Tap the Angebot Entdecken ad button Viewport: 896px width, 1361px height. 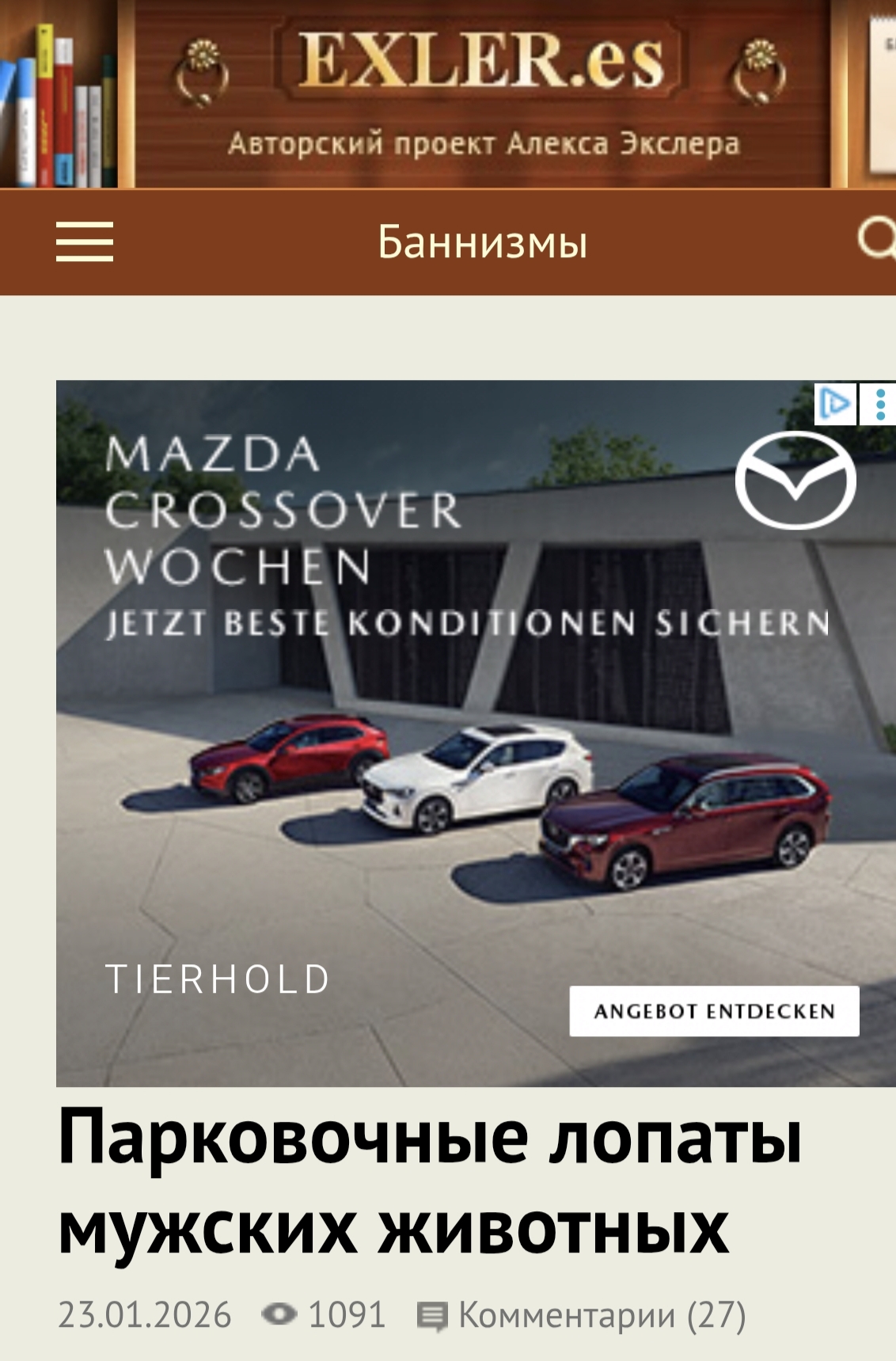tap(714, 1011)
